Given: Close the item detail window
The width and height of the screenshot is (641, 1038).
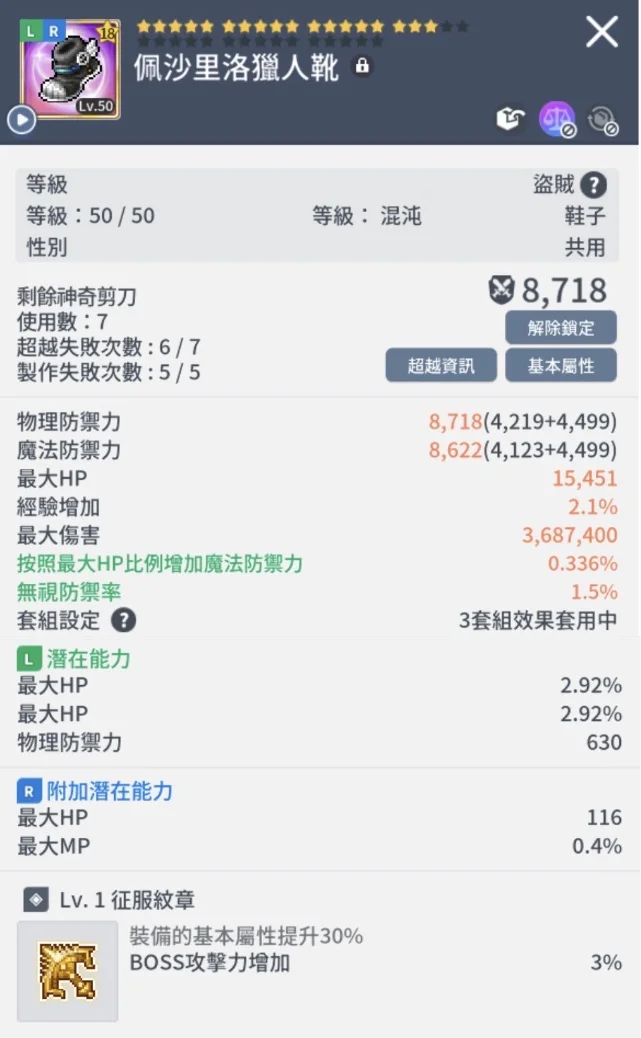Looking at the screenshot, I should point(602,32).
